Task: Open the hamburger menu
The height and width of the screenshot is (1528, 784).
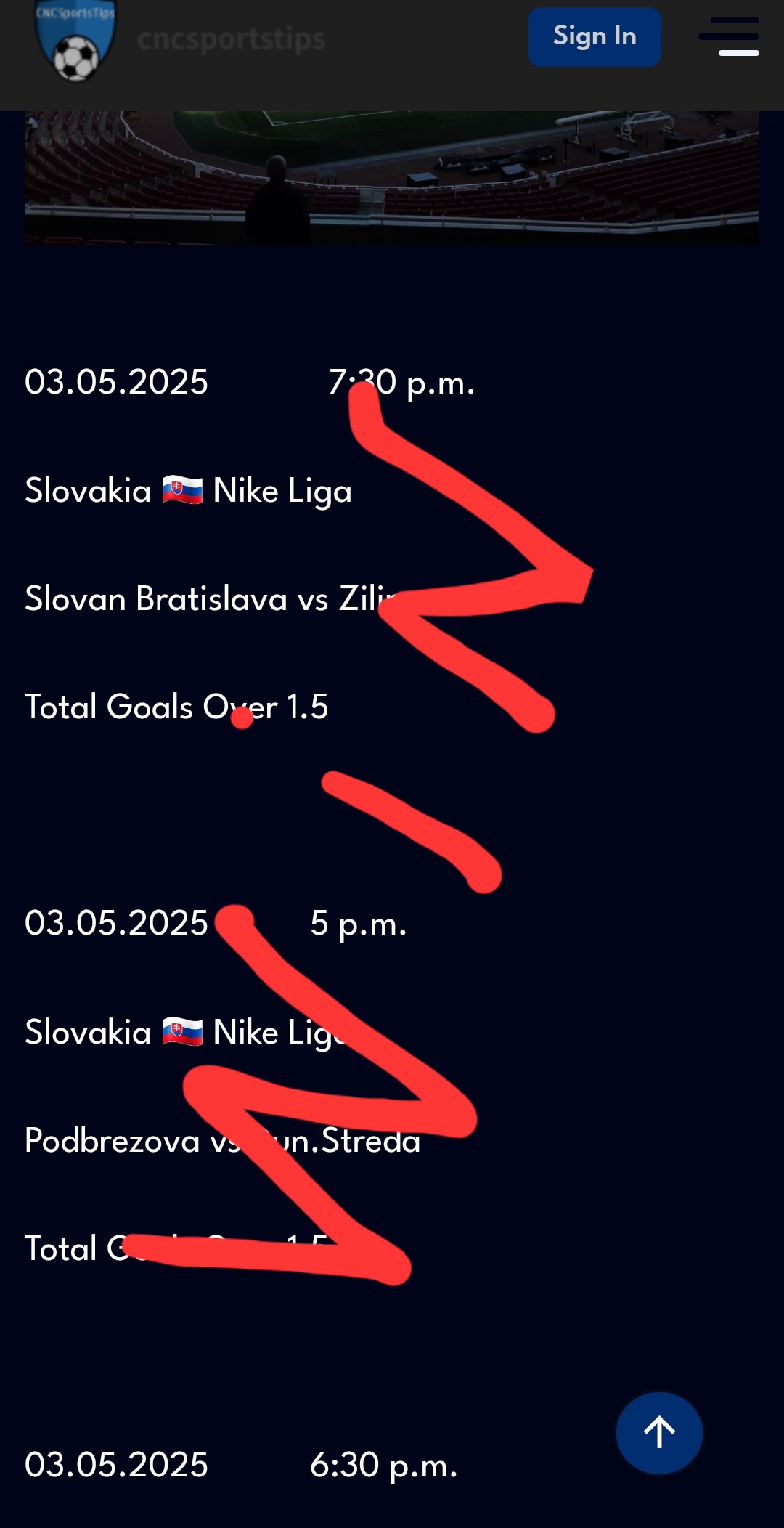Action: pyautogui.click(x=729, y=37)
